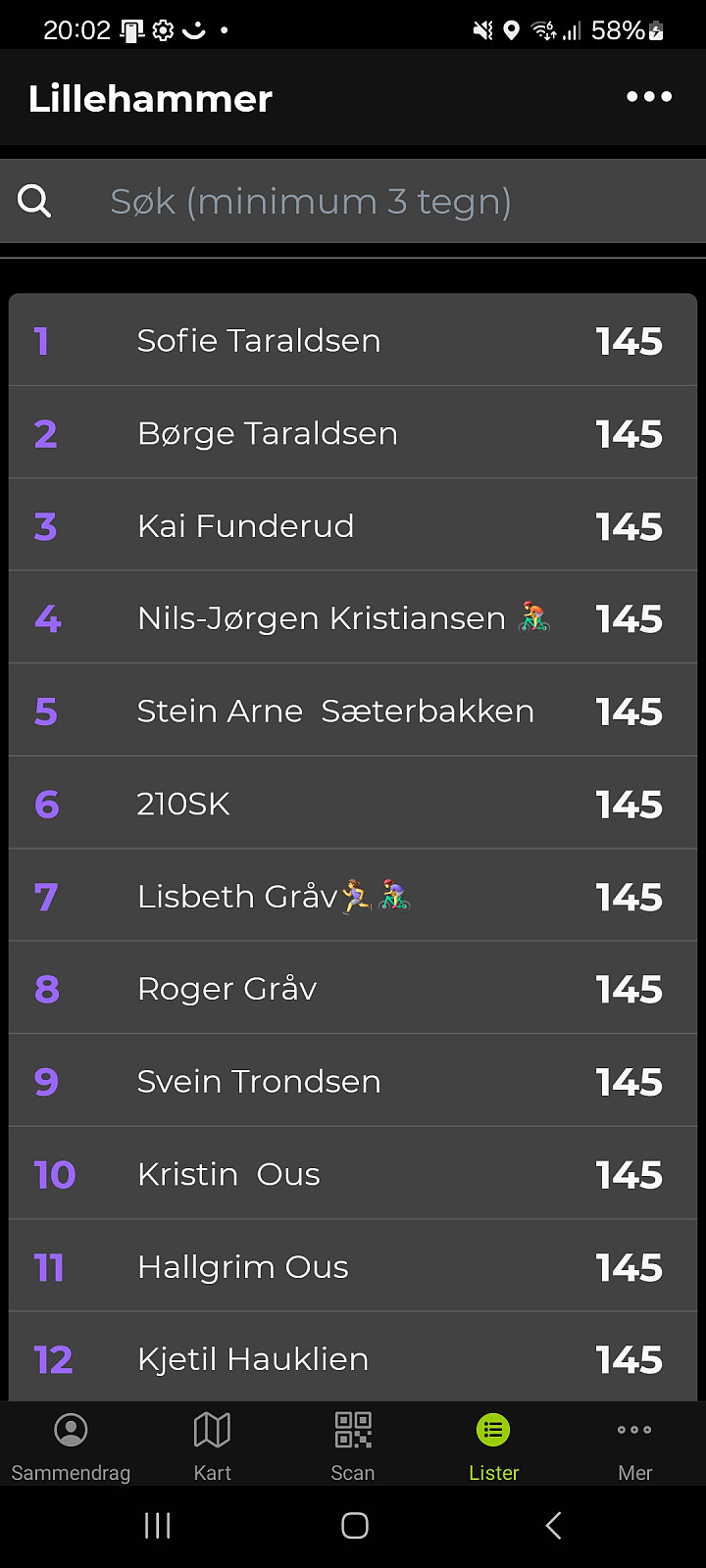
Task: Select Lisbeth Gråv in the ranking
Action: [353, 896]
